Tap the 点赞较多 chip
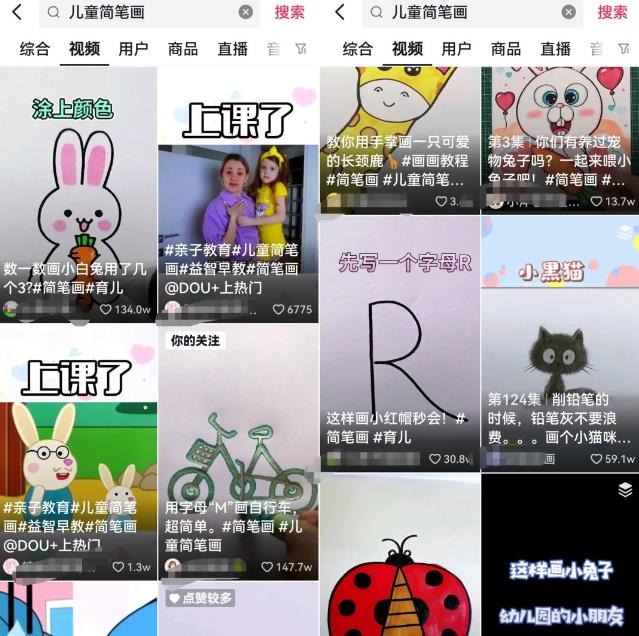The image size is (639, 636). (x=200, y=598)
